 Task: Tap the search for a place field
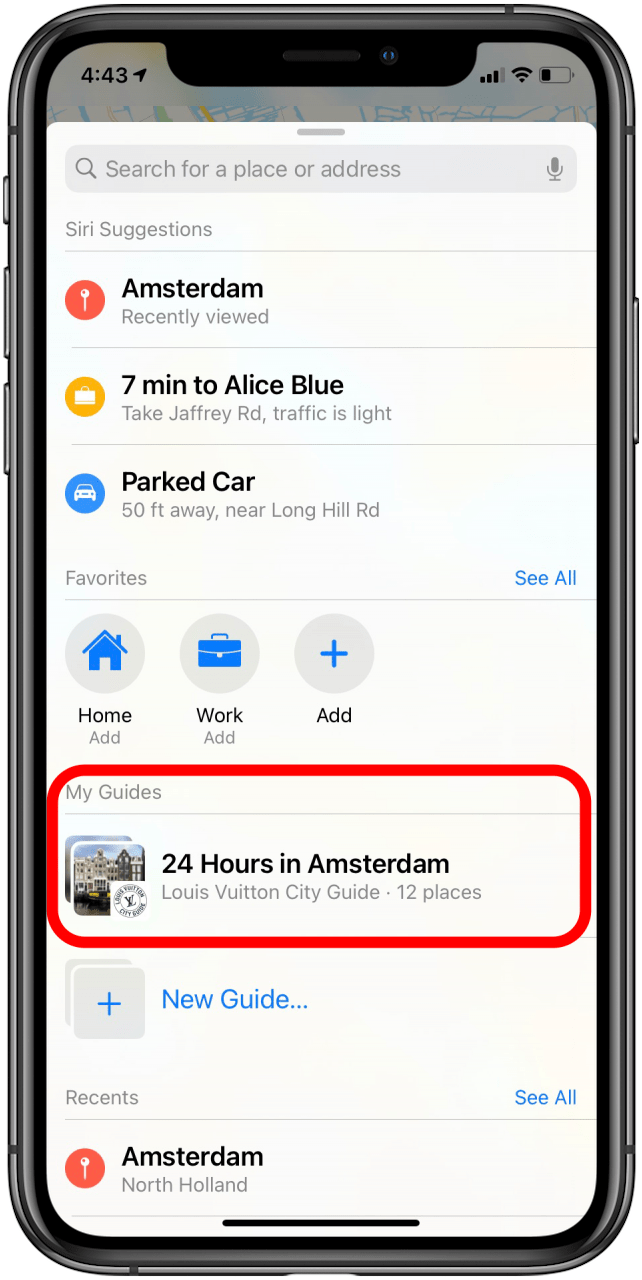coord(300,169)
